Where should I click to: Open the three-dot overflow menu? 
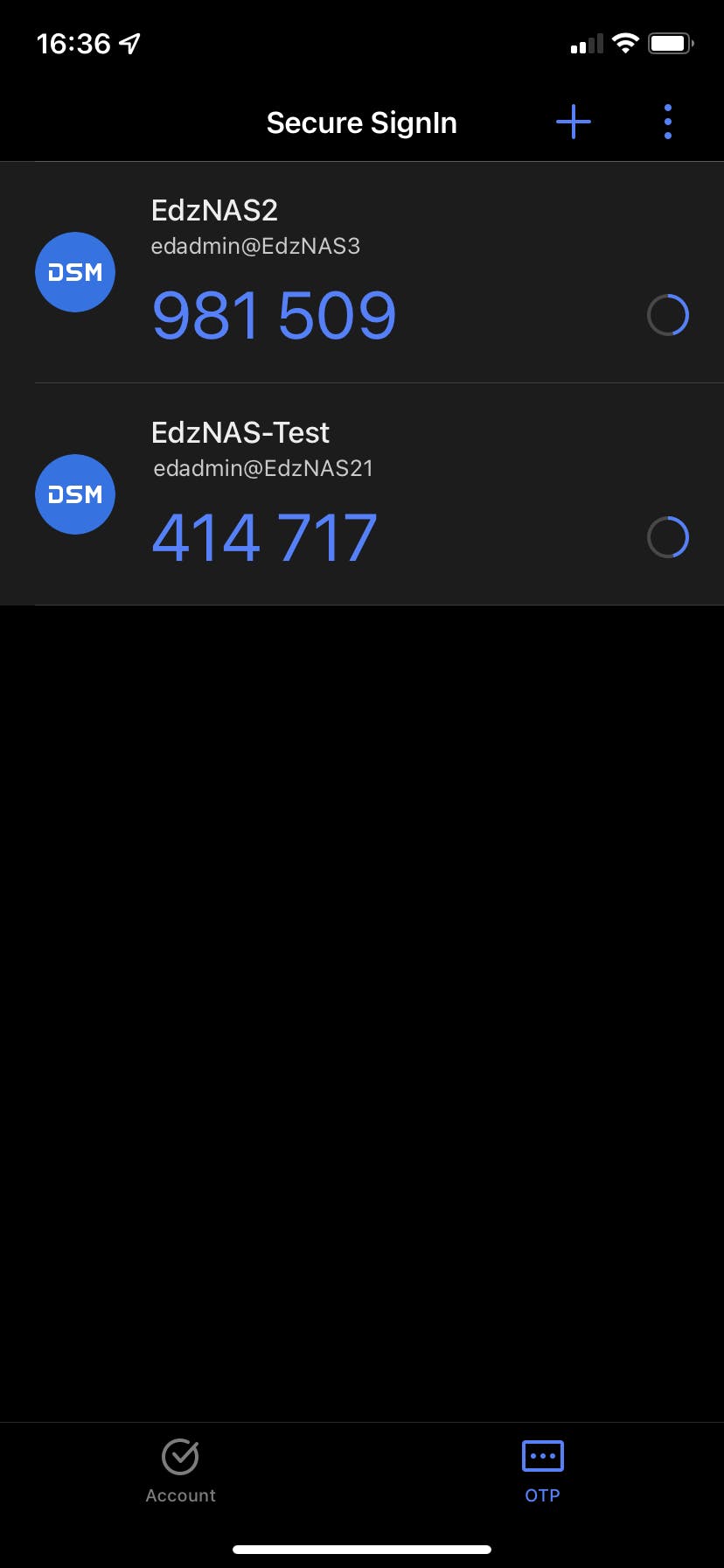pyautogui.click(x=668, y=122)
